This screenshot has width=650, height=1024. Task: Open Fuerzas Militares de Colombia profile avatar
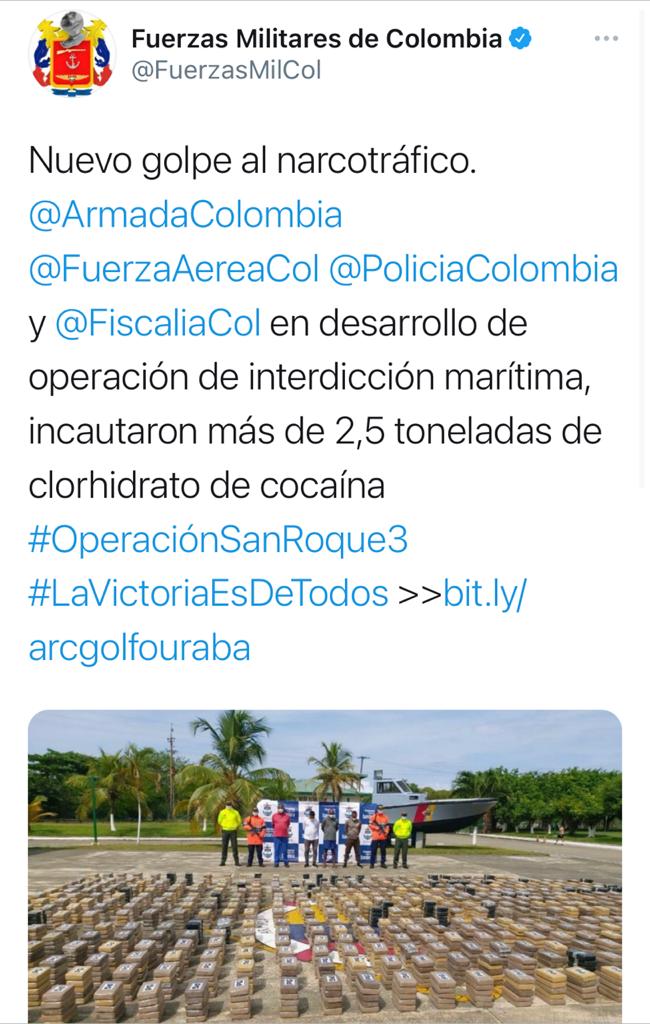[x=72, y=55]
